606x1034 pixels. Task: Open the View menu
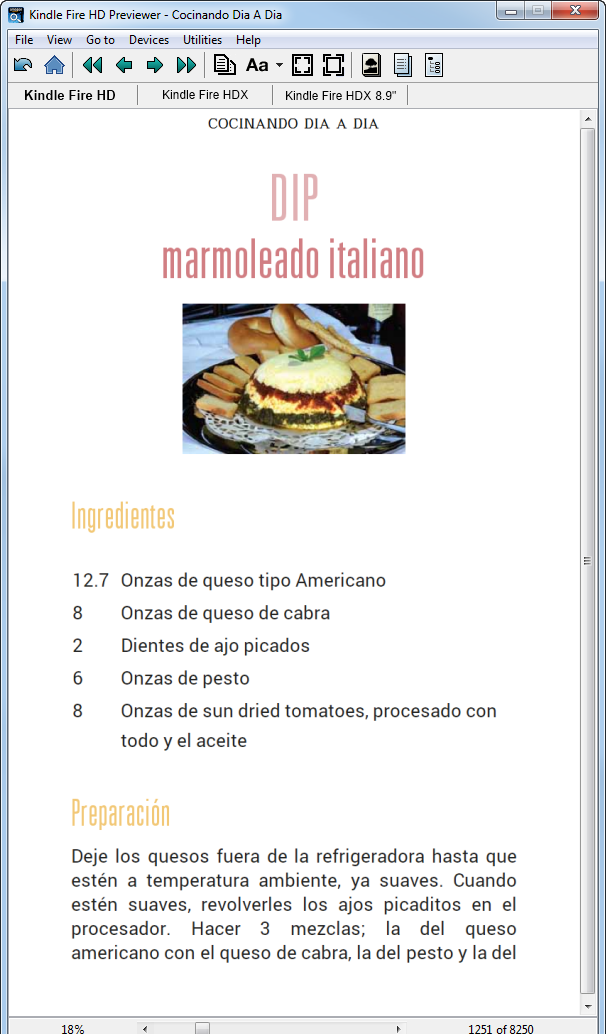pyautogui.click(x=59, y=40)
